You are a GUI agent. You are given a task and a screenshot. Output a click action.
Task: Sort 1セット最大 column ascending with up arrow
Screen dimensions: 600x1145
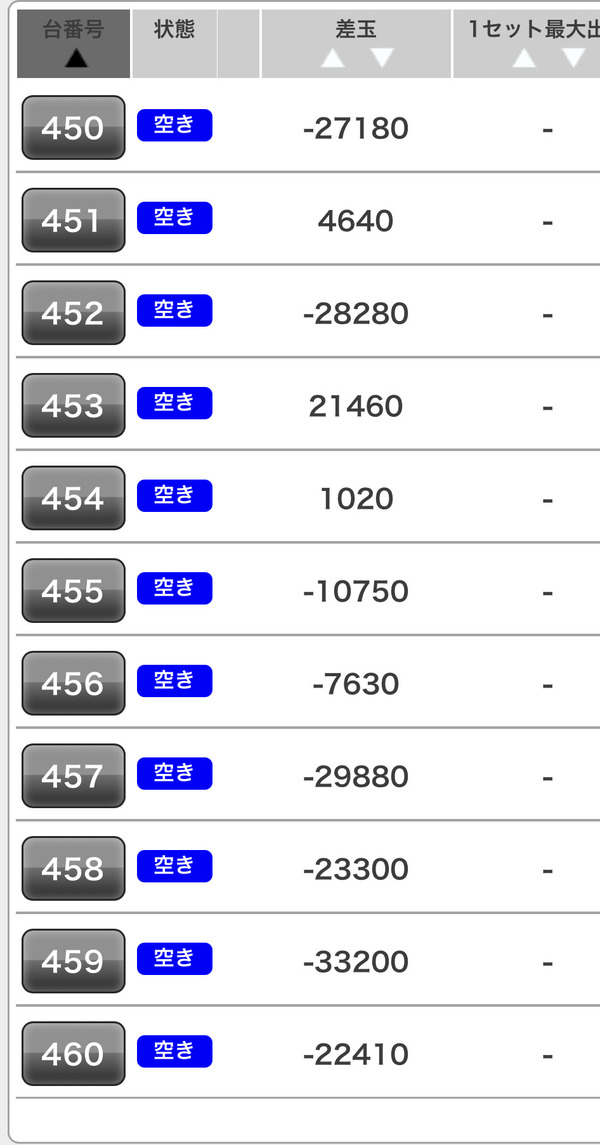[524, 58]
